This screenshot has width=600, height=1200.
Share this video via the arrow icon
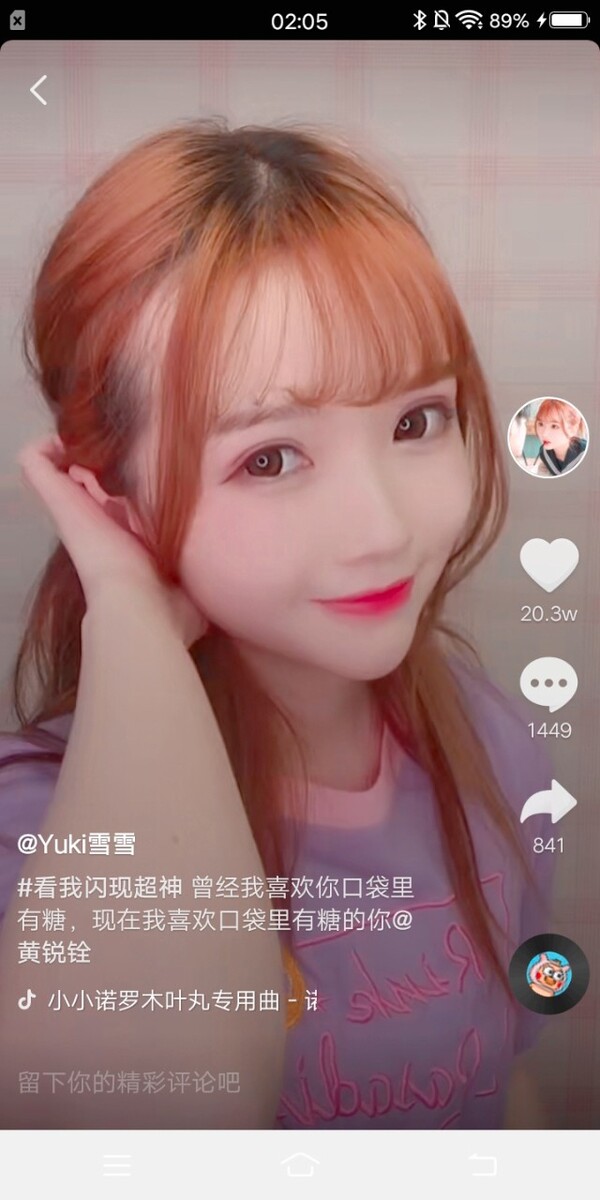[x=549, y=802]
